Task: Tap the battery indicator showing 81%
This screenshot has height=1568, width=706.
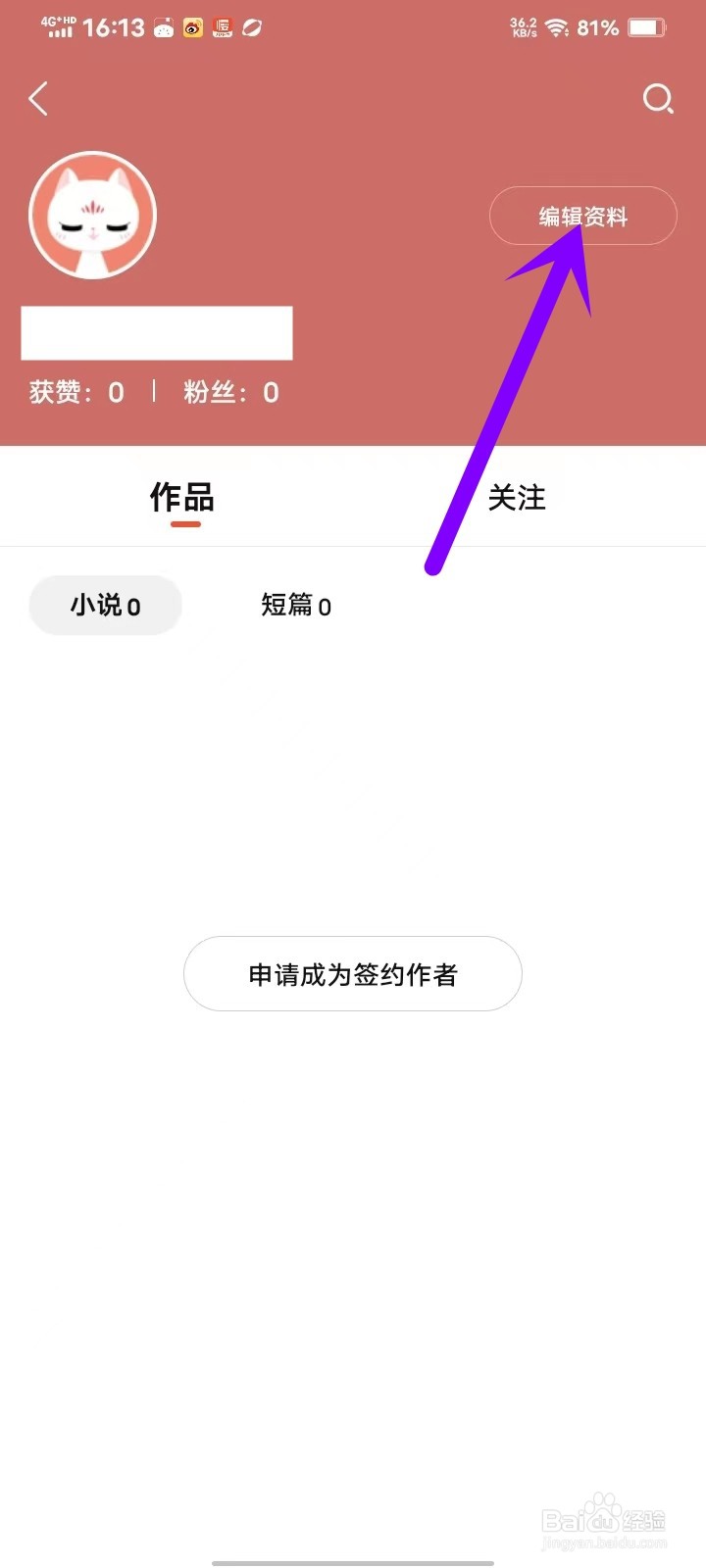Action: (647, 27)
